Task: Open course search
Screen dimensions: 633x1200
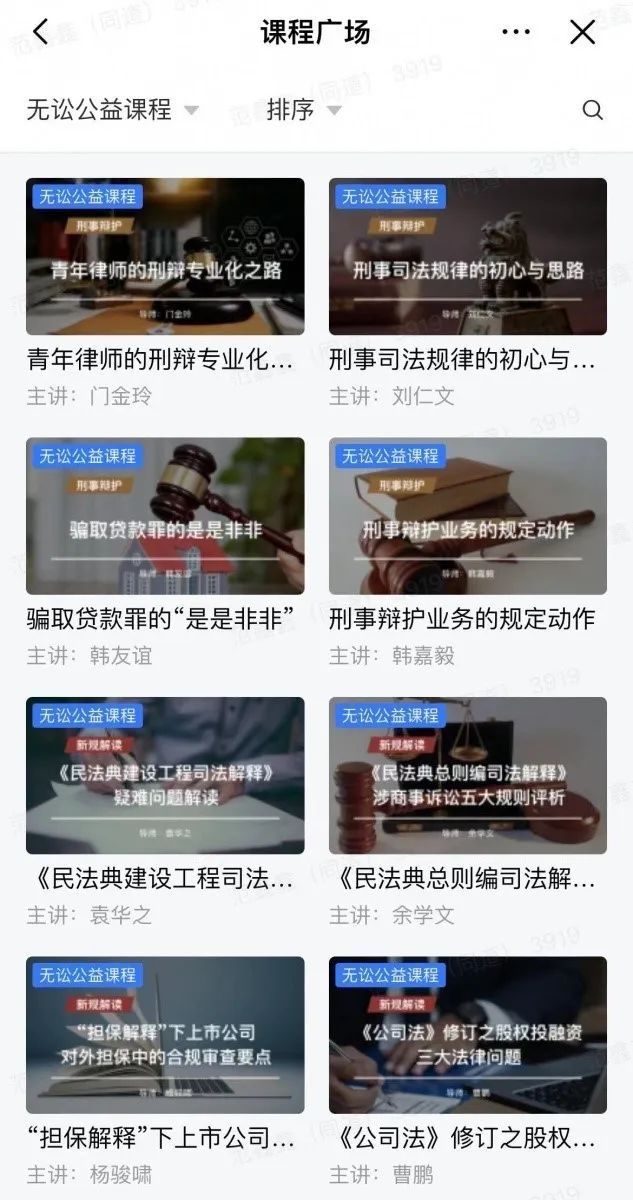Action: 592,110
